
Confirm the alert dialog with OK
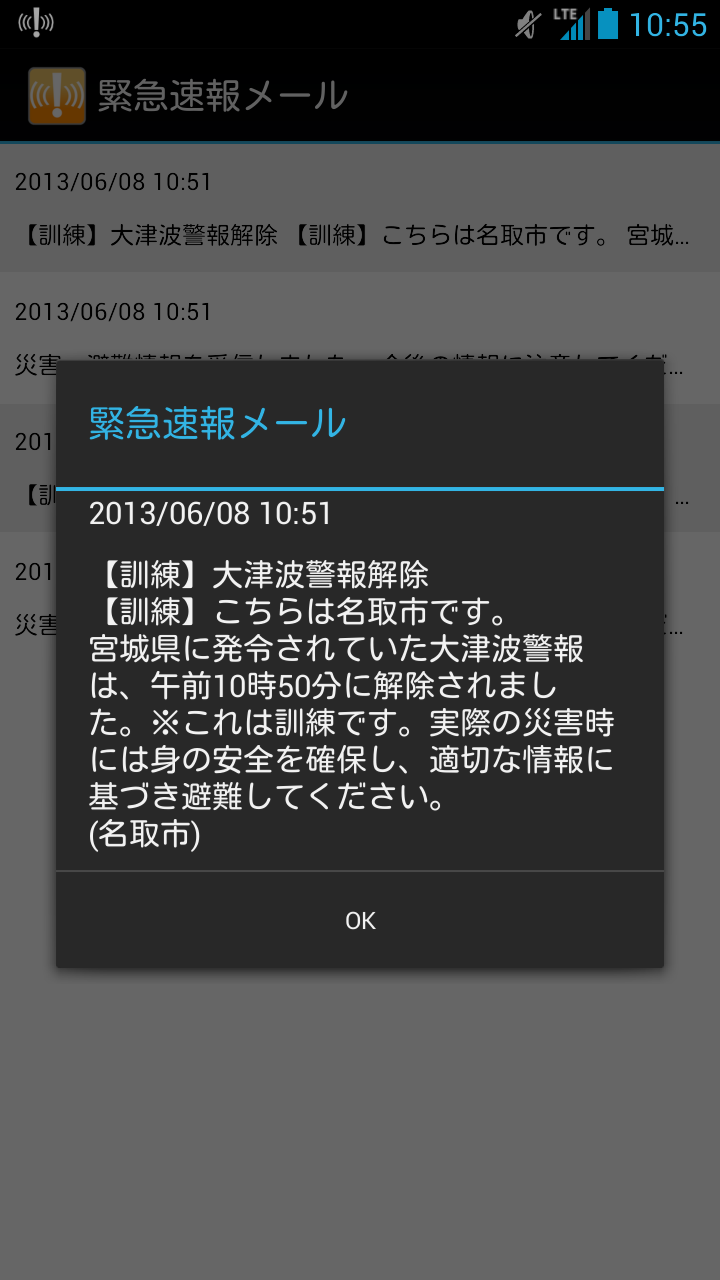click(360, 920)
